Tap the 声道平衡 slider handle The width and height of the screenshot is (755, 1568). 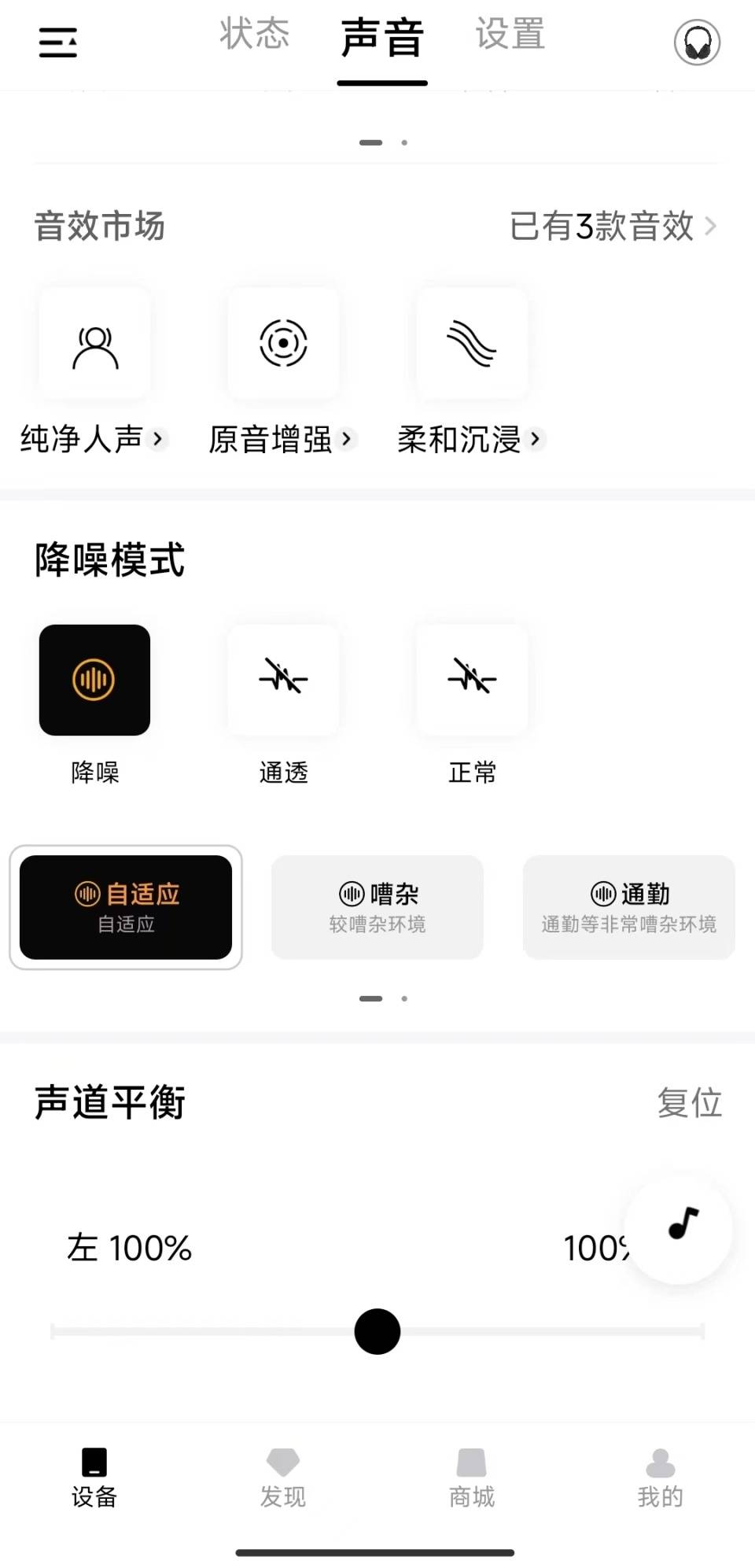(377, 1331)
